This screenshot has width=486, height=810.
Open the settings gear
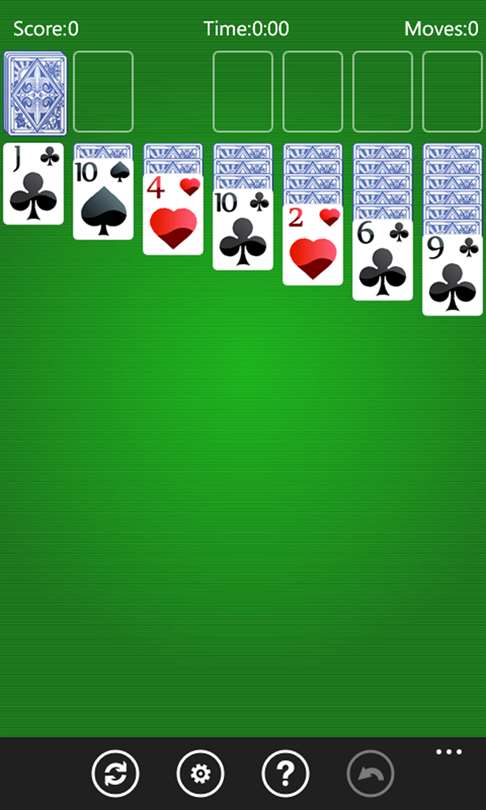tap(200, 773)
